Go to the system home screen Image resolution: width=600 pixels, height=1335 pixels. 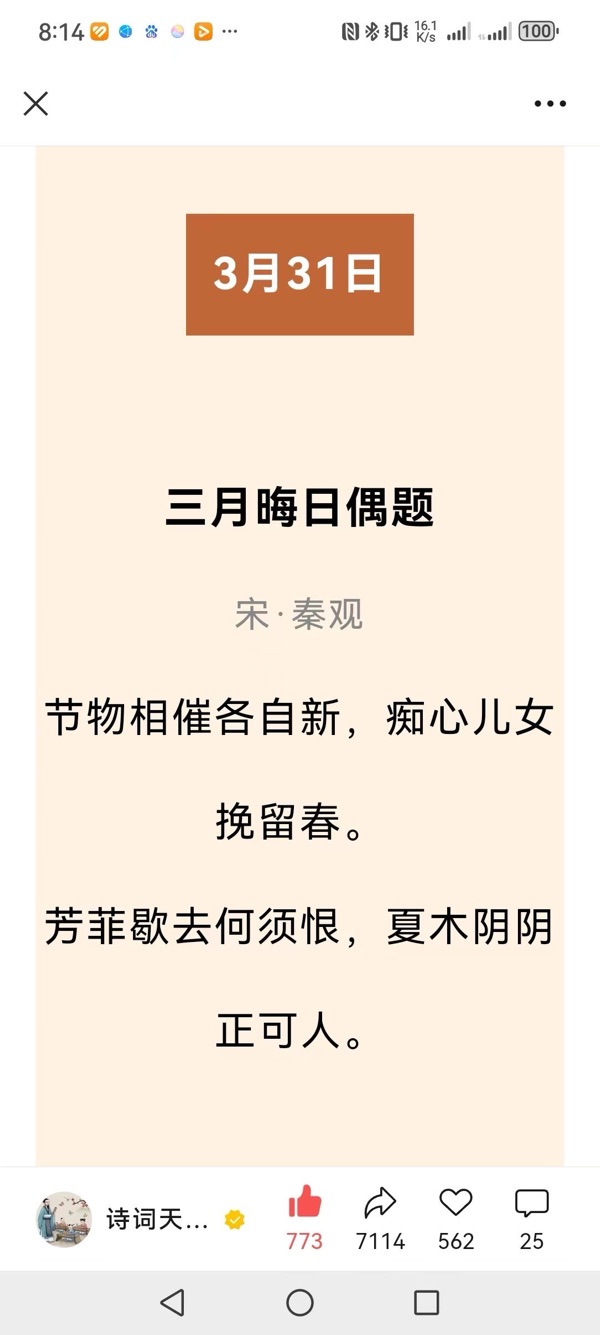[300, 1302]
